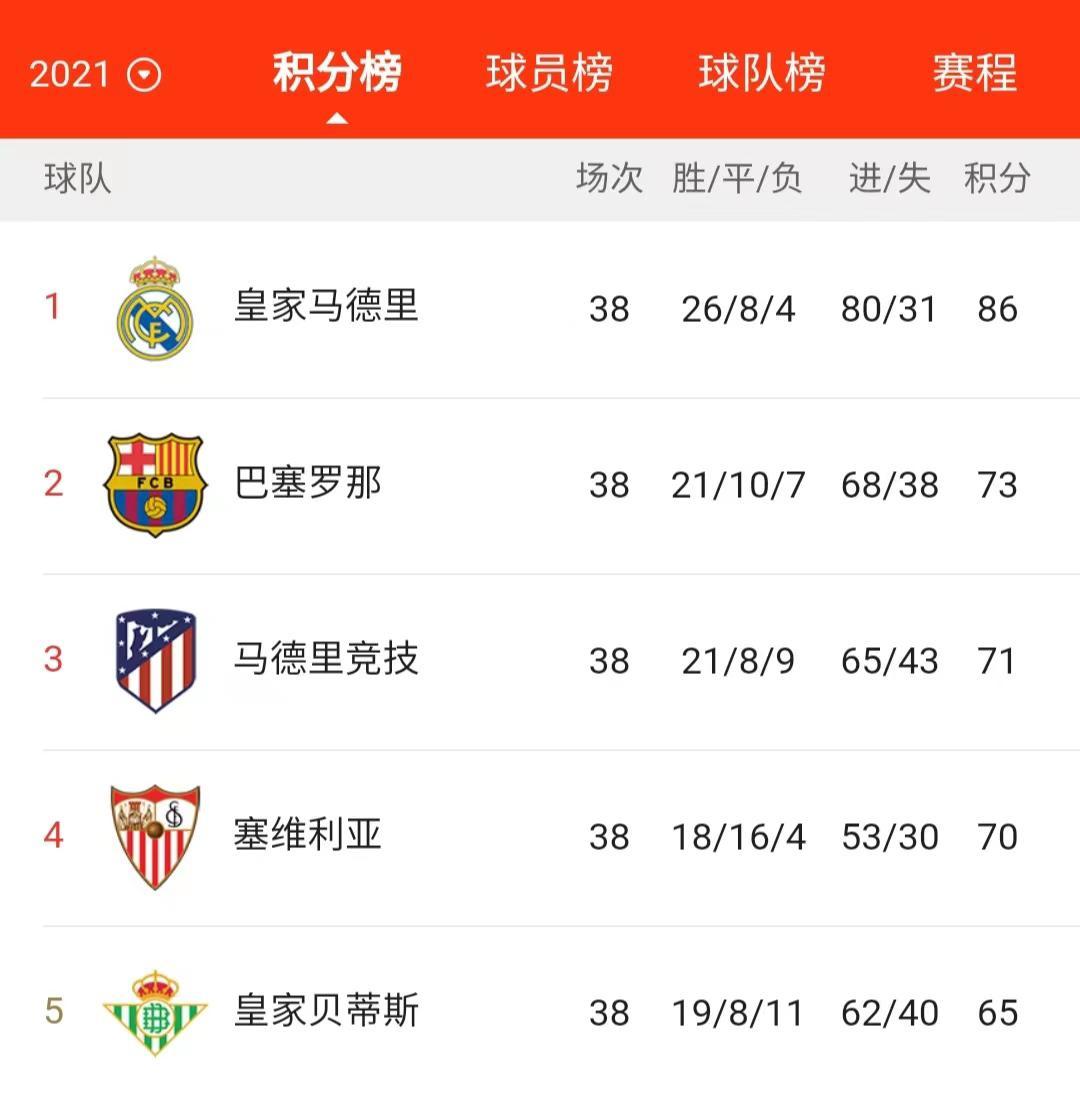This screenshot has width=1080, height=1093.
Task: Select the Barcelona FCB badge icon
Action: click(155, 484)
